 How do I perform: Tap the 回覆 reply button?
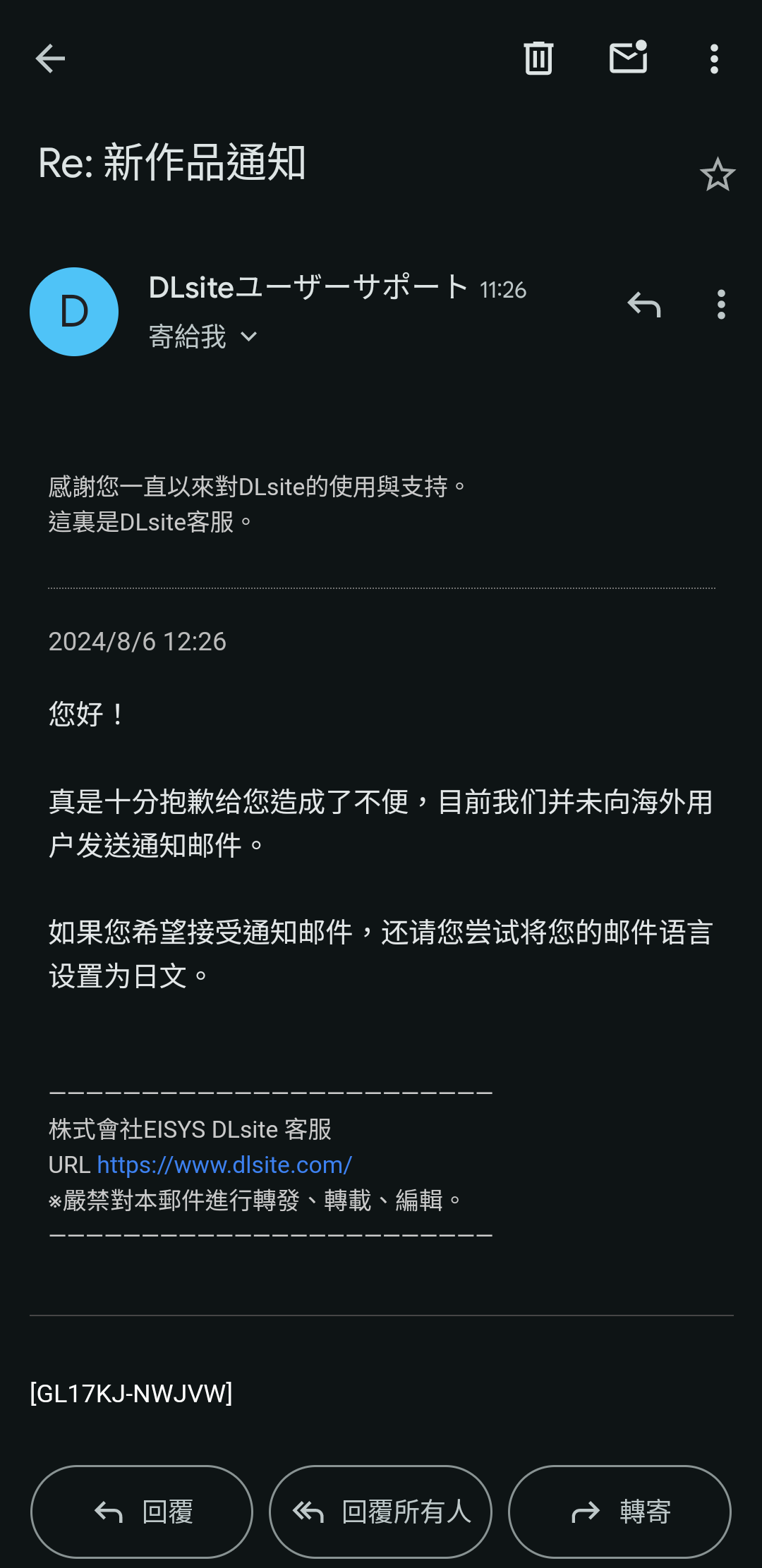tap(142, 1512)
